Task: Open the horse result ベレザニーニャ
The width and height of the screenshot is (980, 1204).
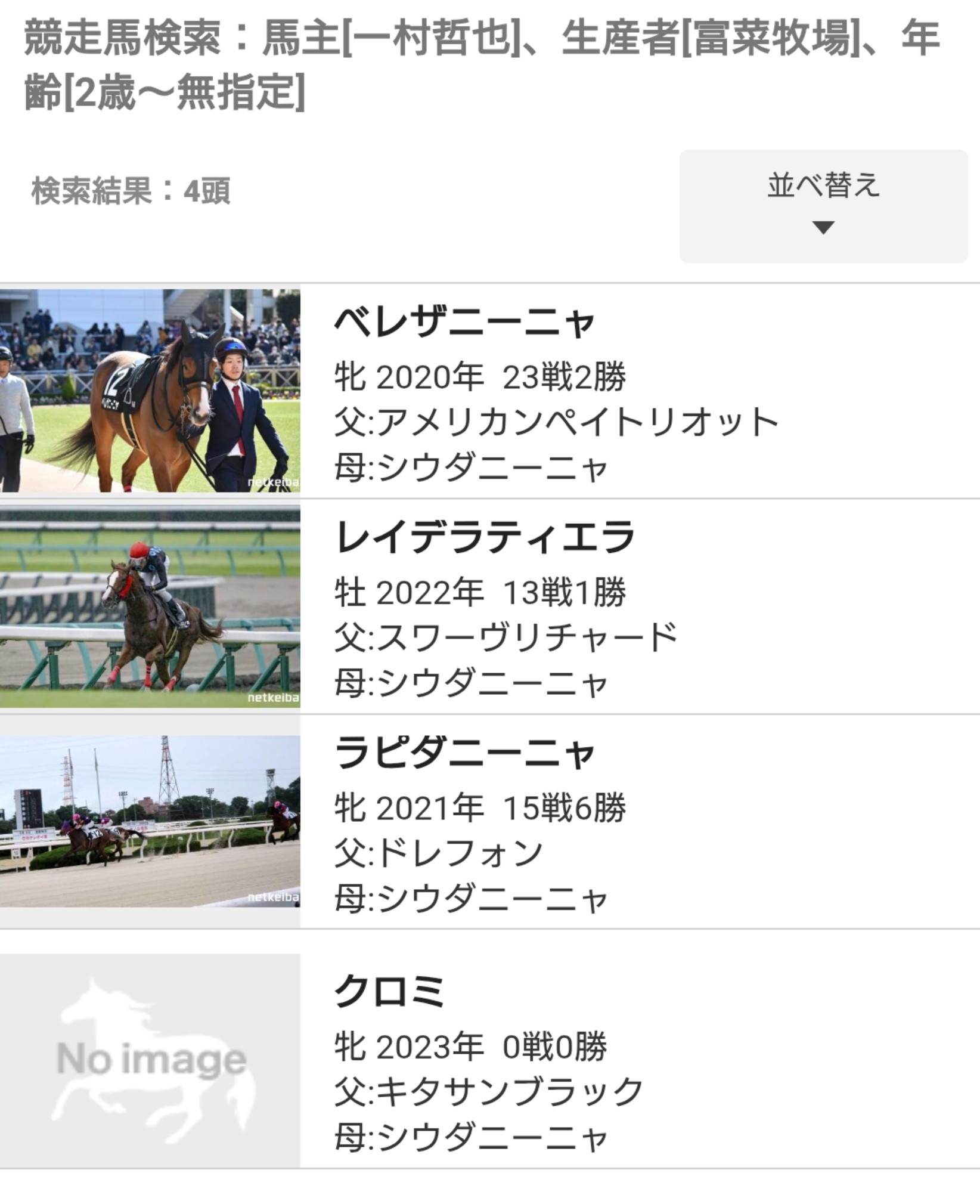Action: pos(465,323)
